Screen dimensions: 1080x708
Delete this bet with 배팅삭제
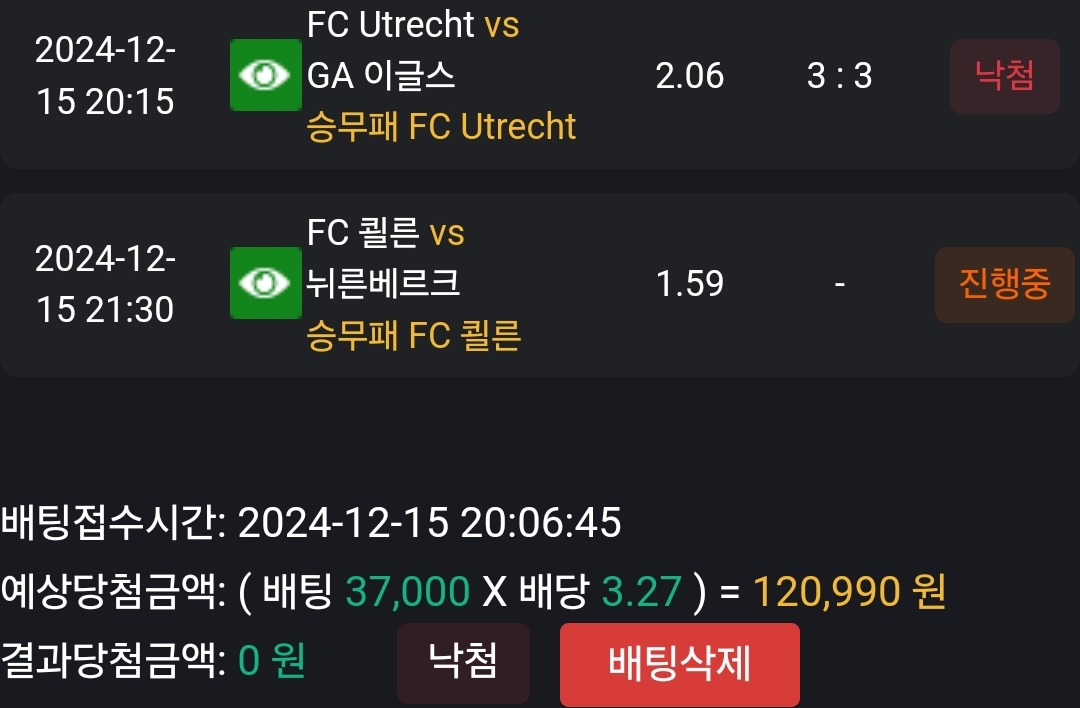click(679, 665)
